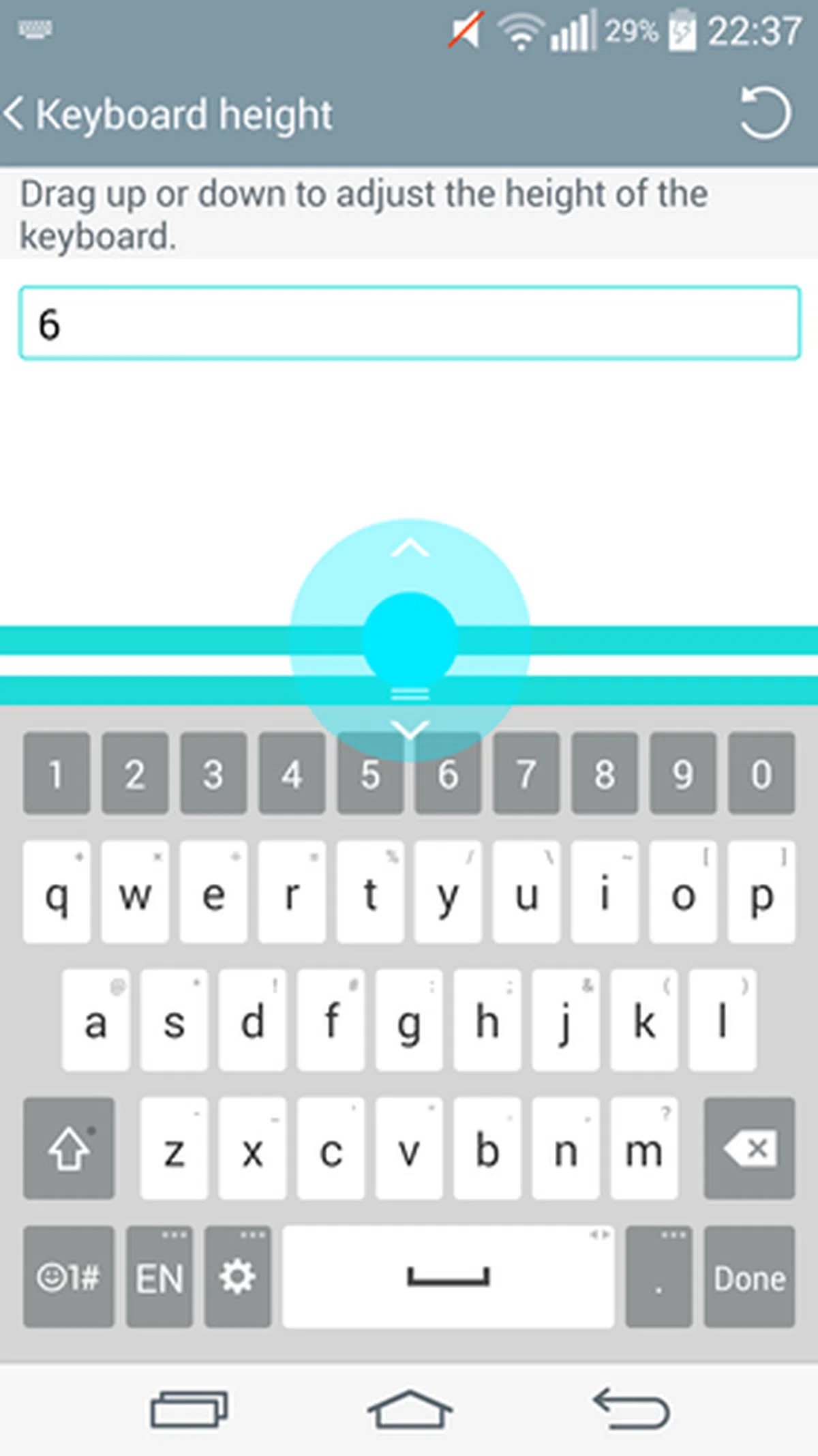Reset keyboard height to default

click(765, 113)
